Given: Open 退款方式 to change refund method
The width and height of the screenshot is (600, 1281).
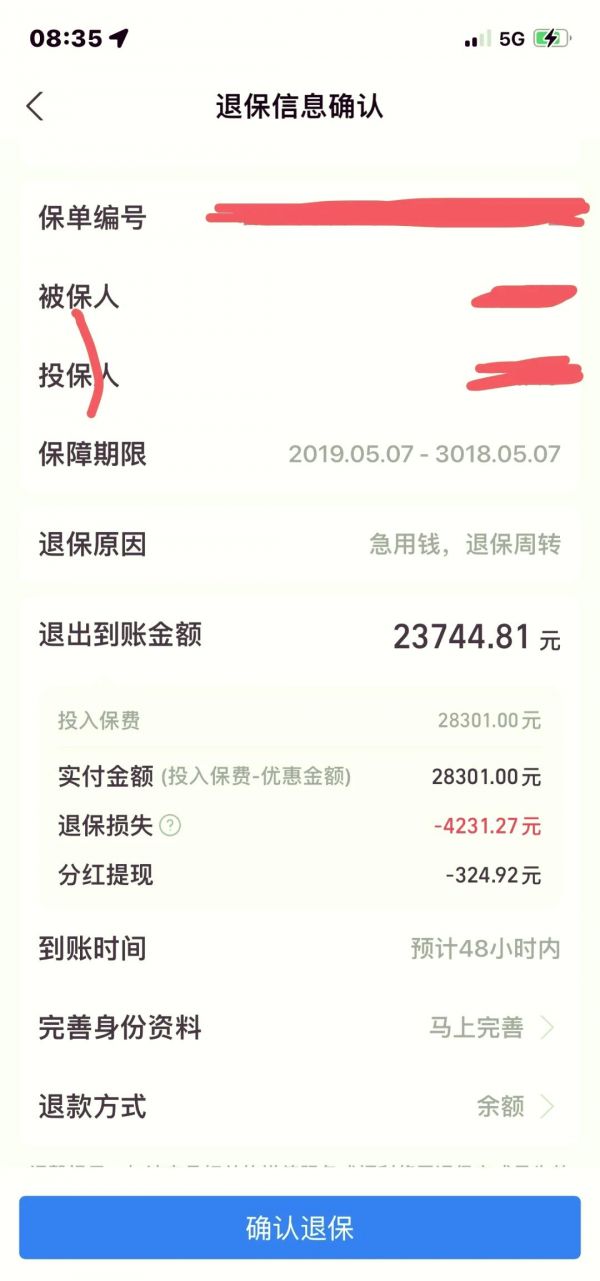Looking at the screenshot, I should [514, 1106].
